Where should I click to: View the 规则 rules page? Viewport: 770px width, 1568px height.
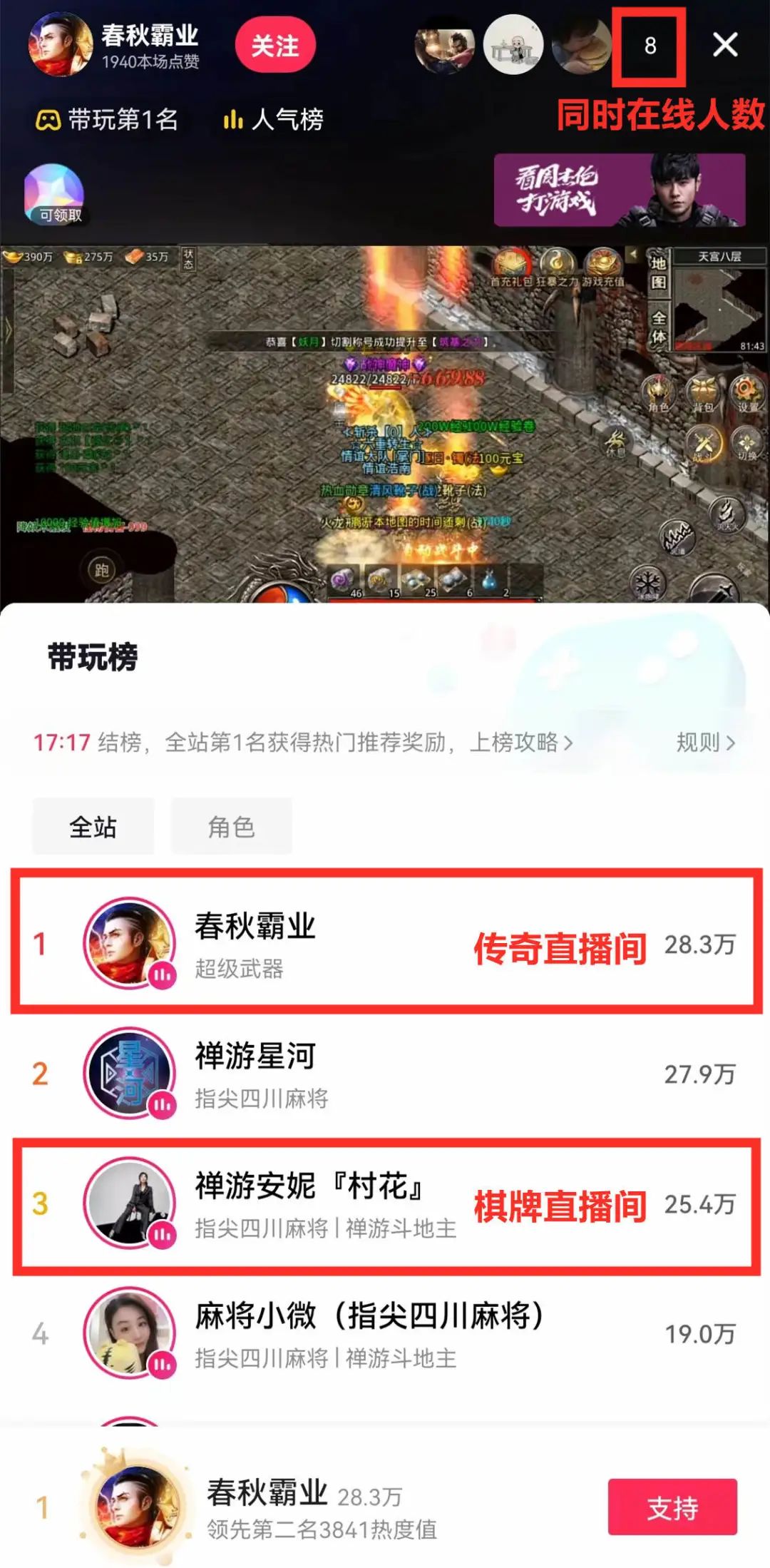705,742
